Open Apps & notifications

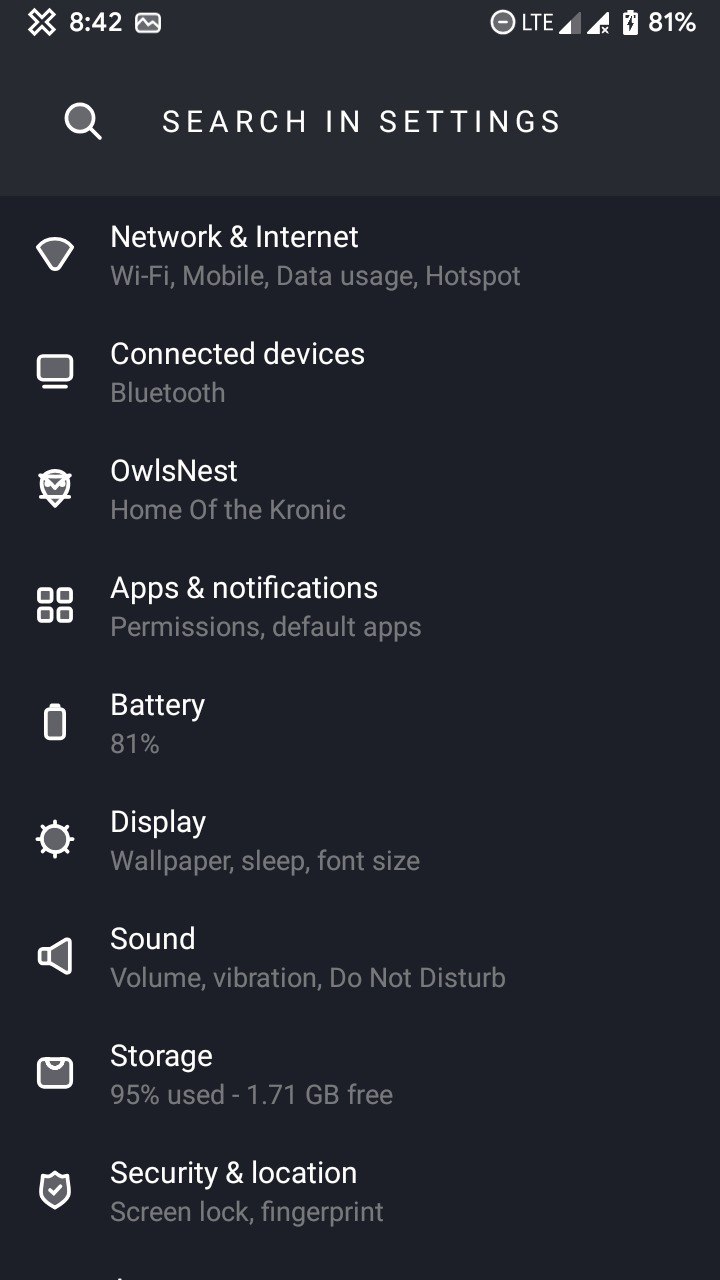pos(360,605)
